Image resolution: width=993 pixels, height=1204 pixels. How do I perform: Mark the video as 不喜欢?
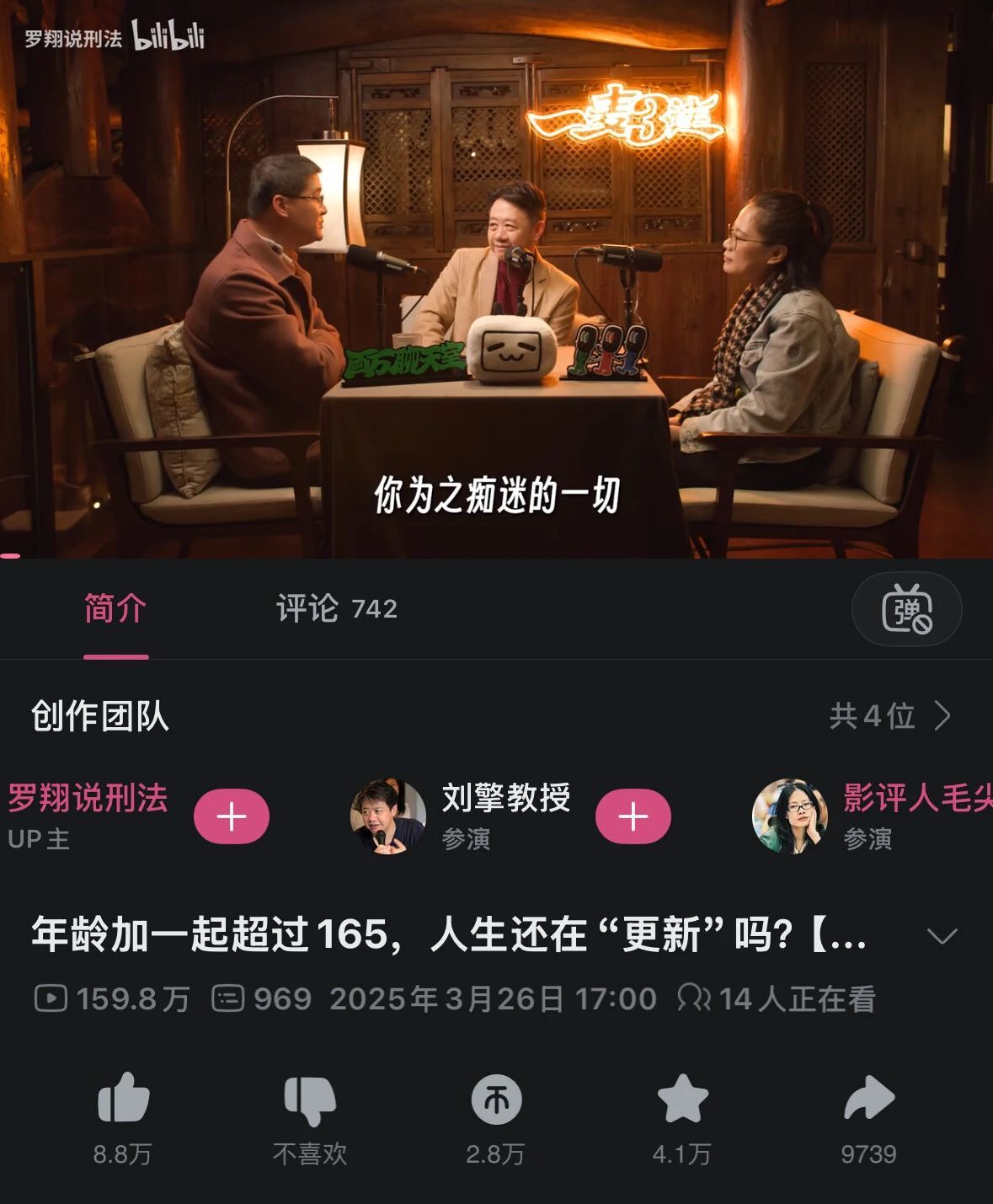[x=309, y=1099]
